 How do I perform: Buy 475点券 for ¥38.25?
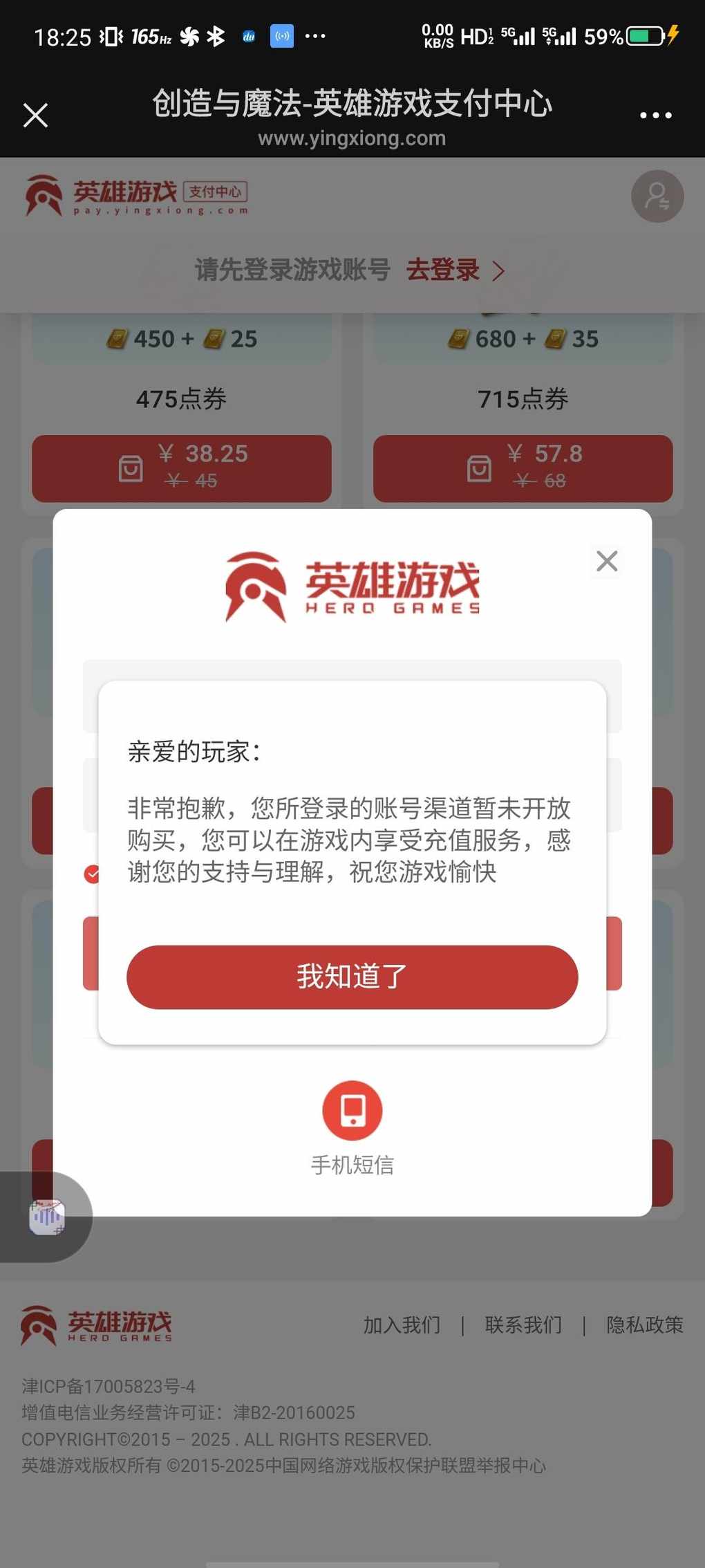click(x=181, y=468)
